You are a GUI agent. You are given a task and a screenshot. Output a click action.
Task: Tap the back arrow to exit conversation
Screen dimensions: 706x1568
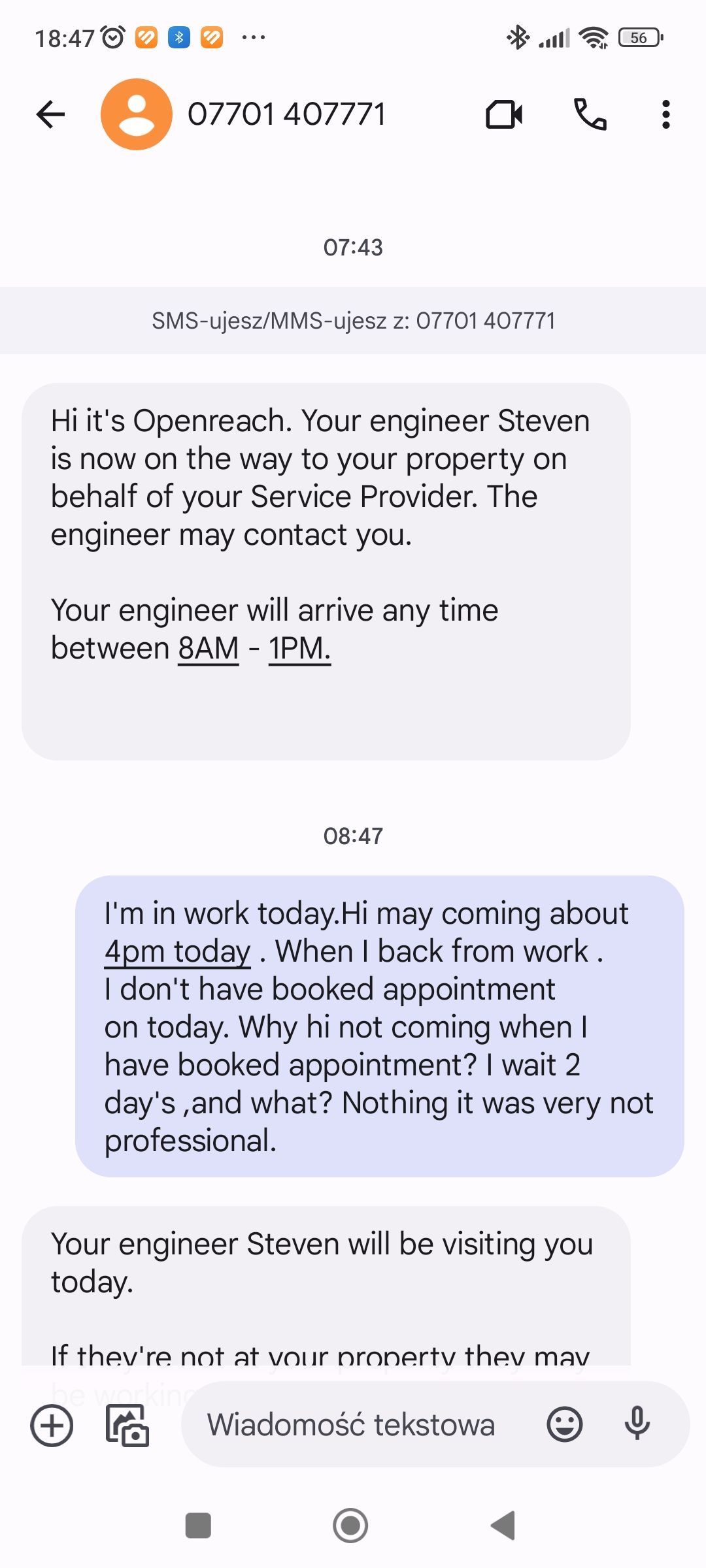(x=50, y=114)
